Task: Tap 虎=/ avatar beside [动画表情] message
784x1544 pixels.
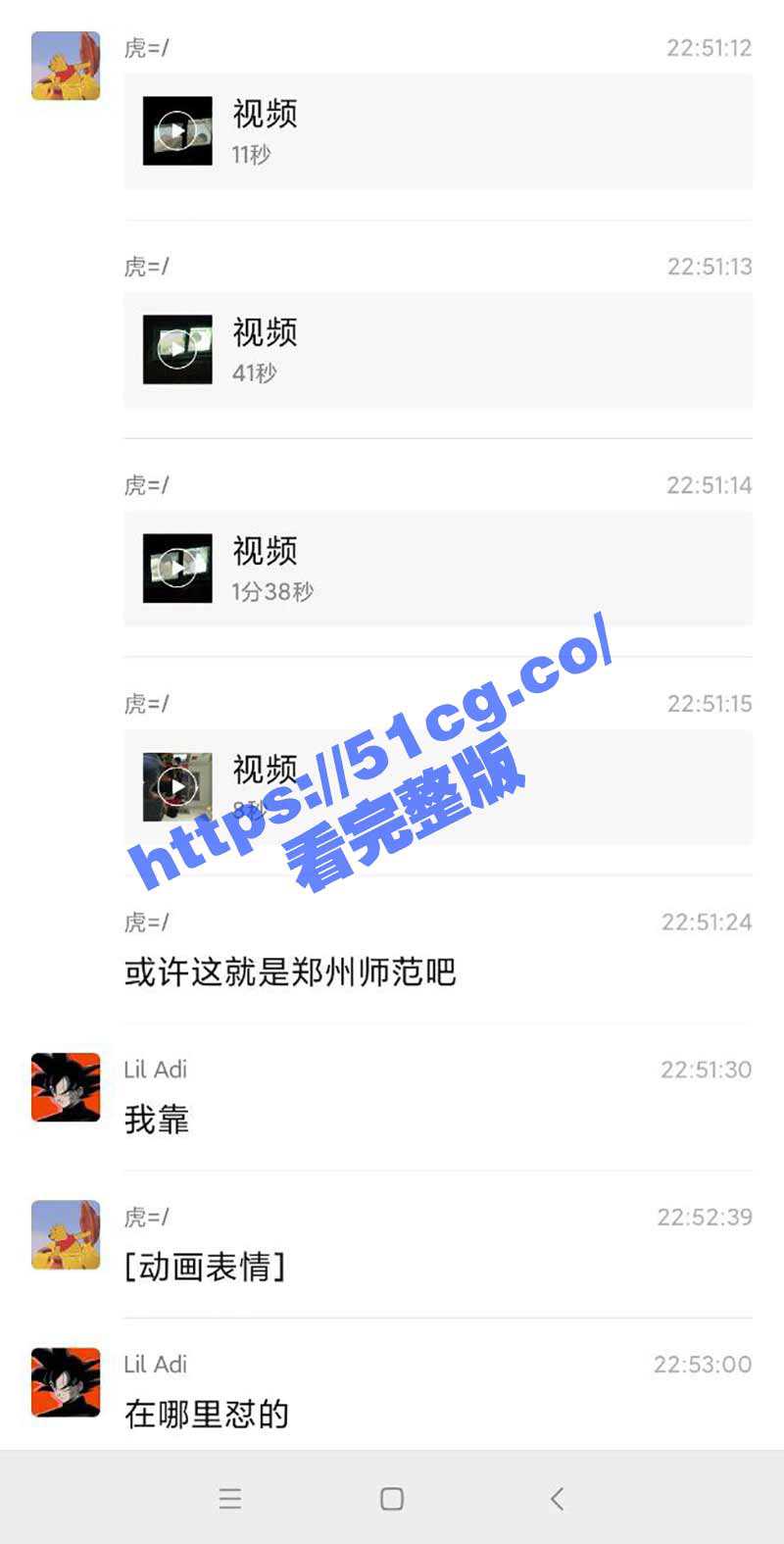Action: [66, 1234]
